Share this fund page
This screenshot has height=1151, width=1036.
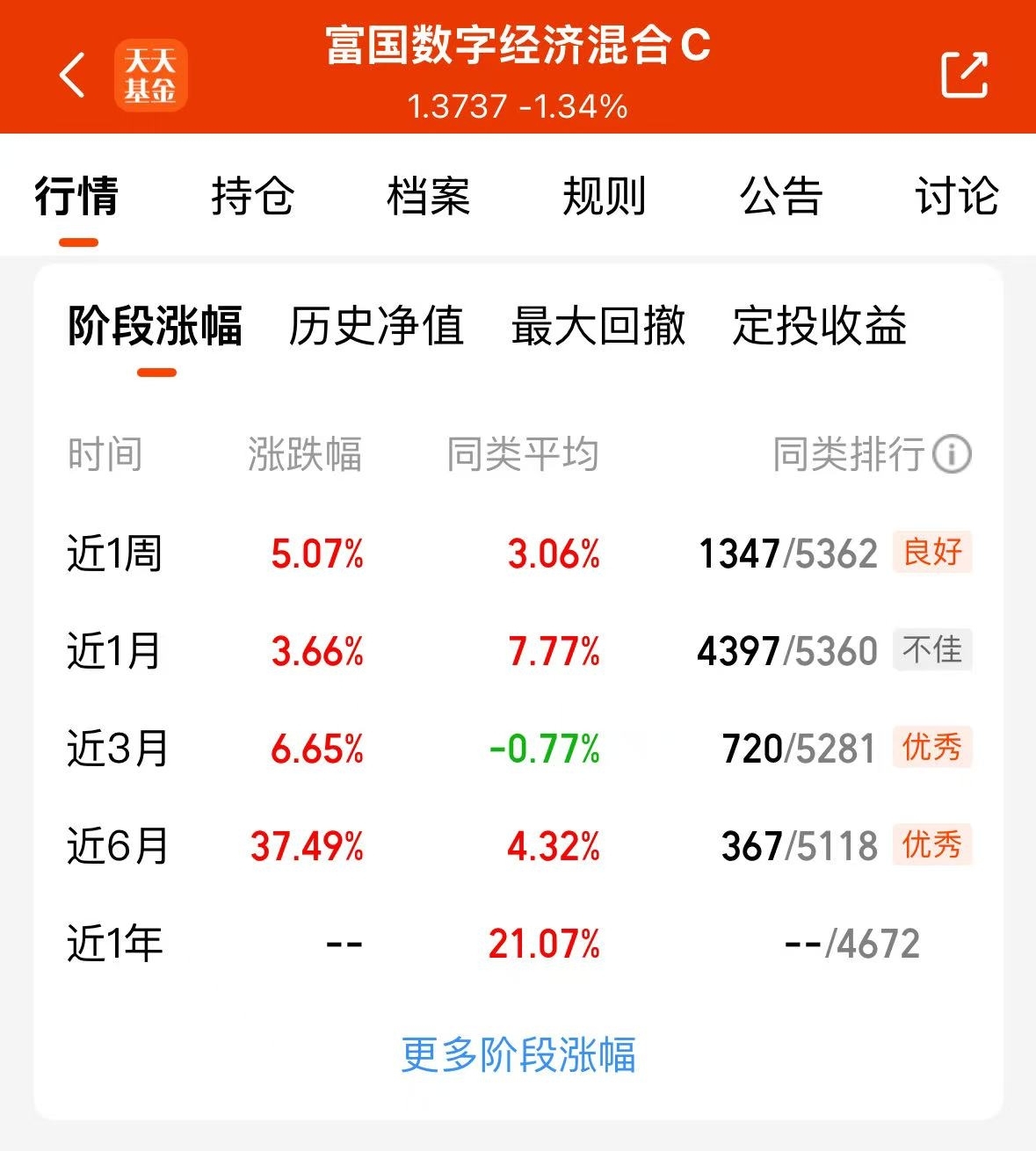[965, 75]
